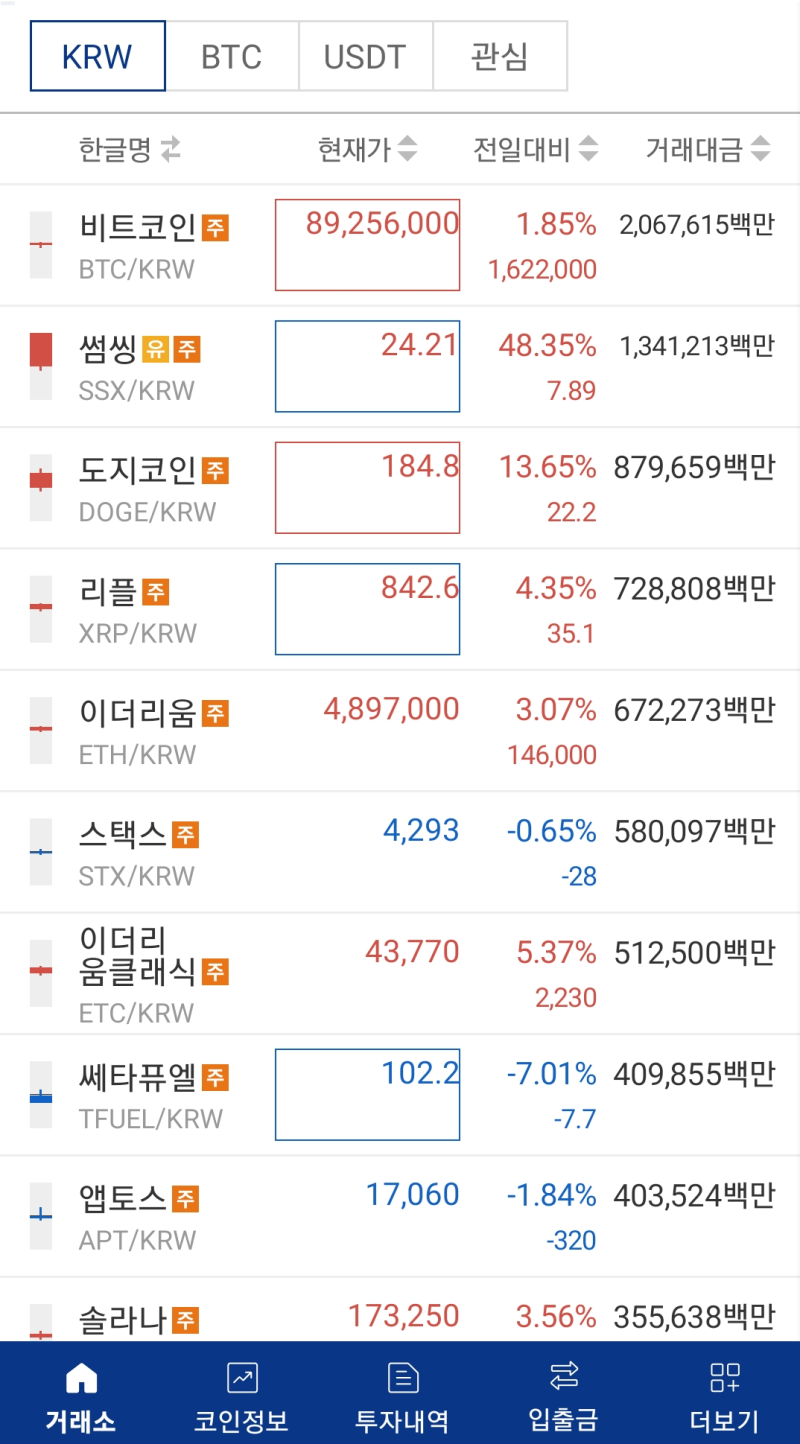Switch to the BTC market tab
Screen dimensions: 800x1444
[x=231, y=55]
